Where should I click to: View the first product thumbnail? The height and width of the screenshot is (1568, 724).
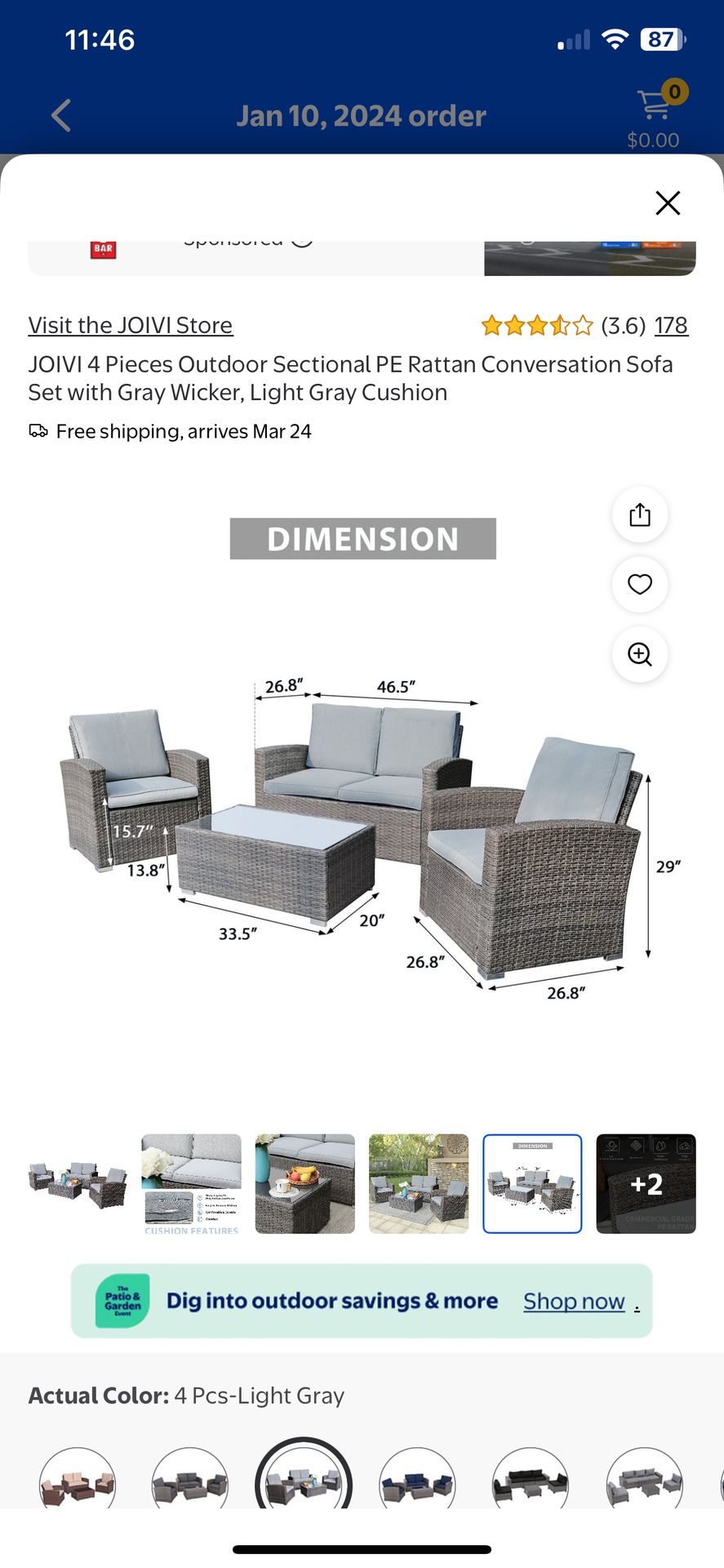click(x=78, y=1183)
